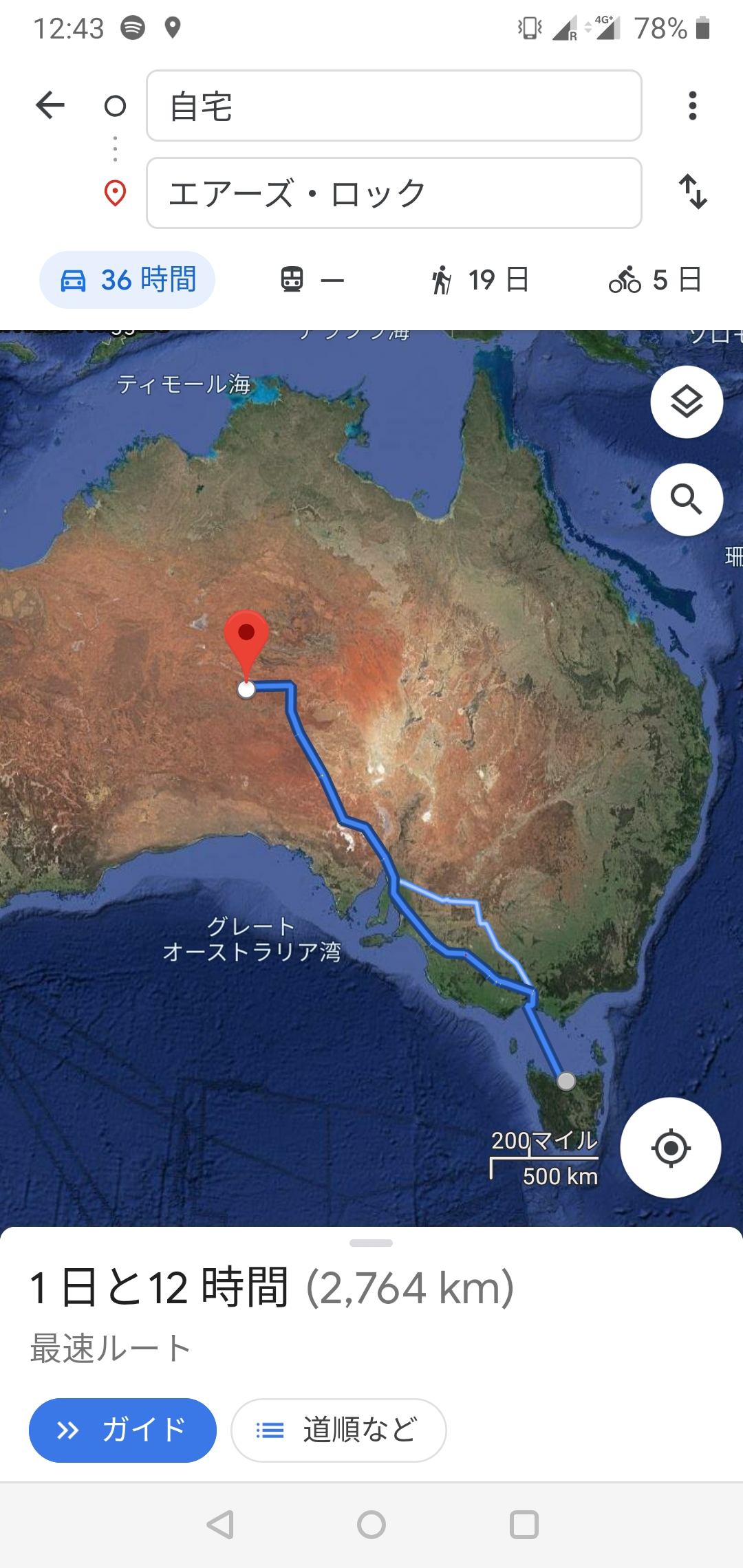Select the driving tab showing 36 時間
743x1568 pixels.
pos(127,280)
